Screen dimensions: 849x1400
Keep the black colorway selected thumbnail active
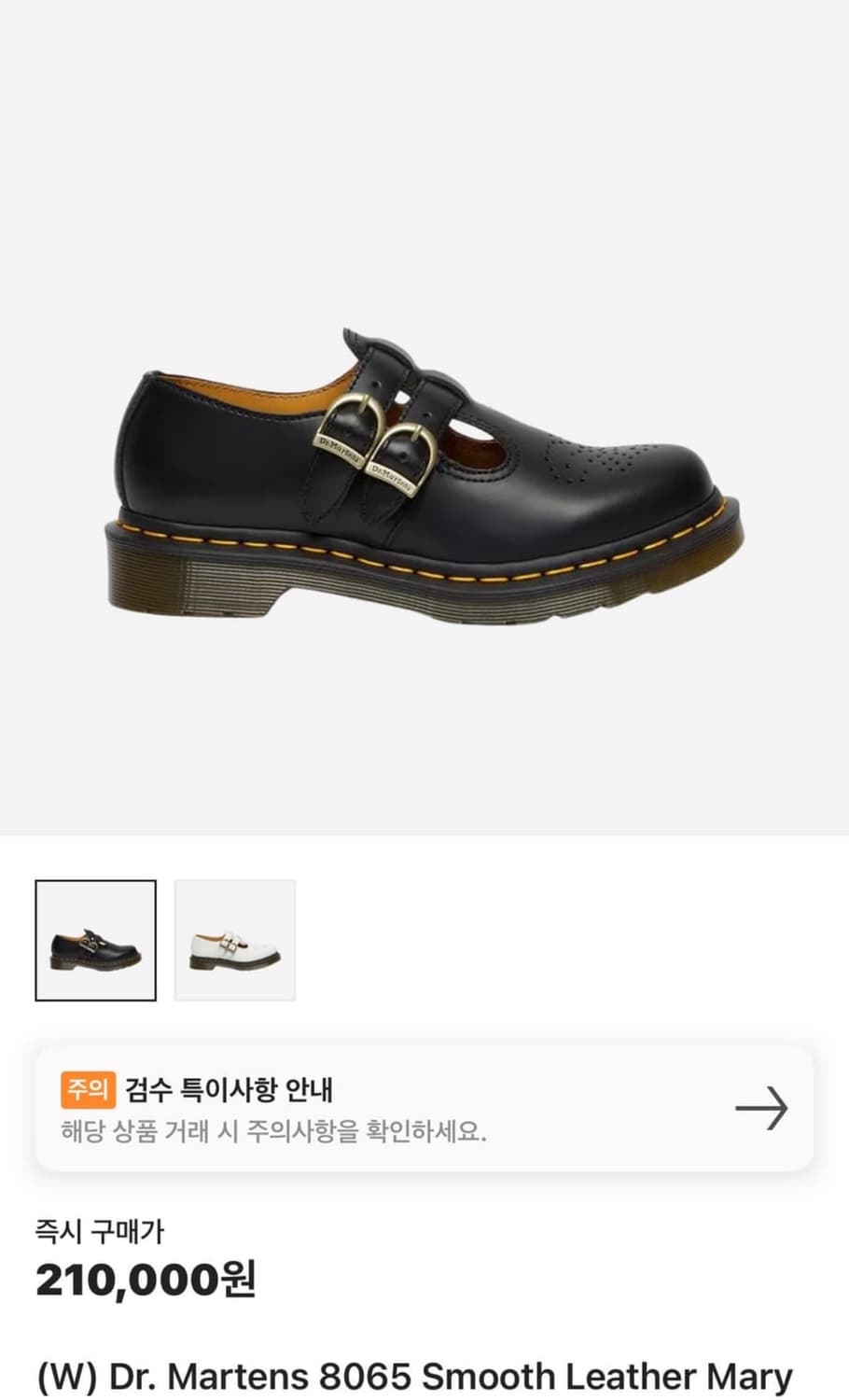[96, 939]
